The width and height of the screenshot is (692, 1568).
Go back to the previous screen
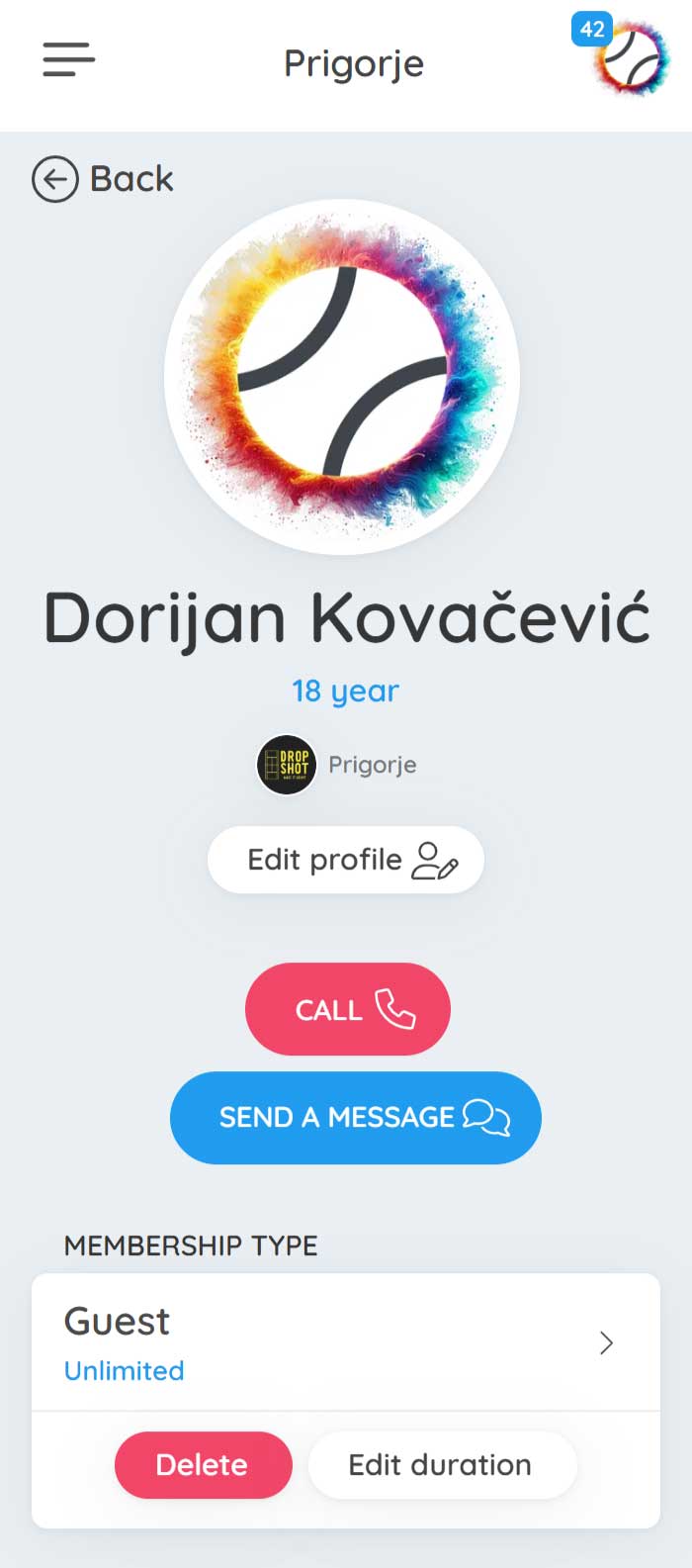[x=103, y=179]
